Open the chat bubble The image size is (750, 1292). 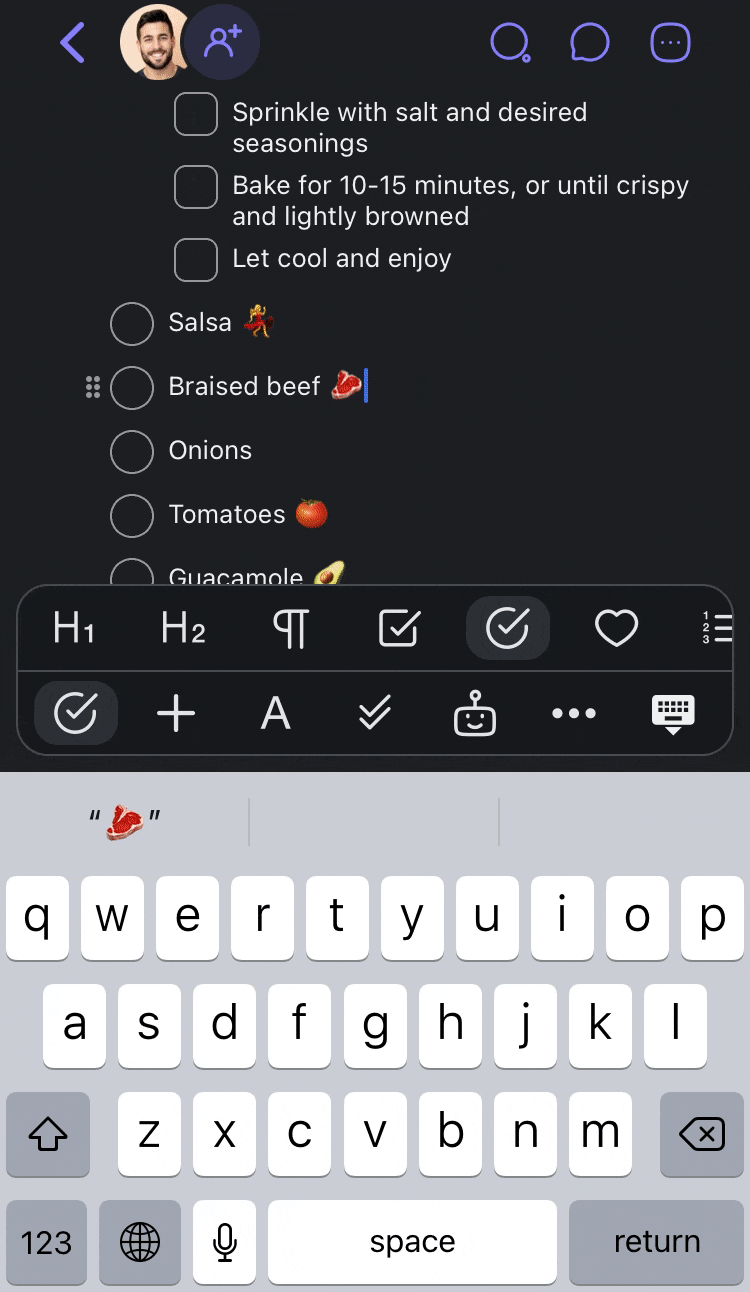point(590,42)
